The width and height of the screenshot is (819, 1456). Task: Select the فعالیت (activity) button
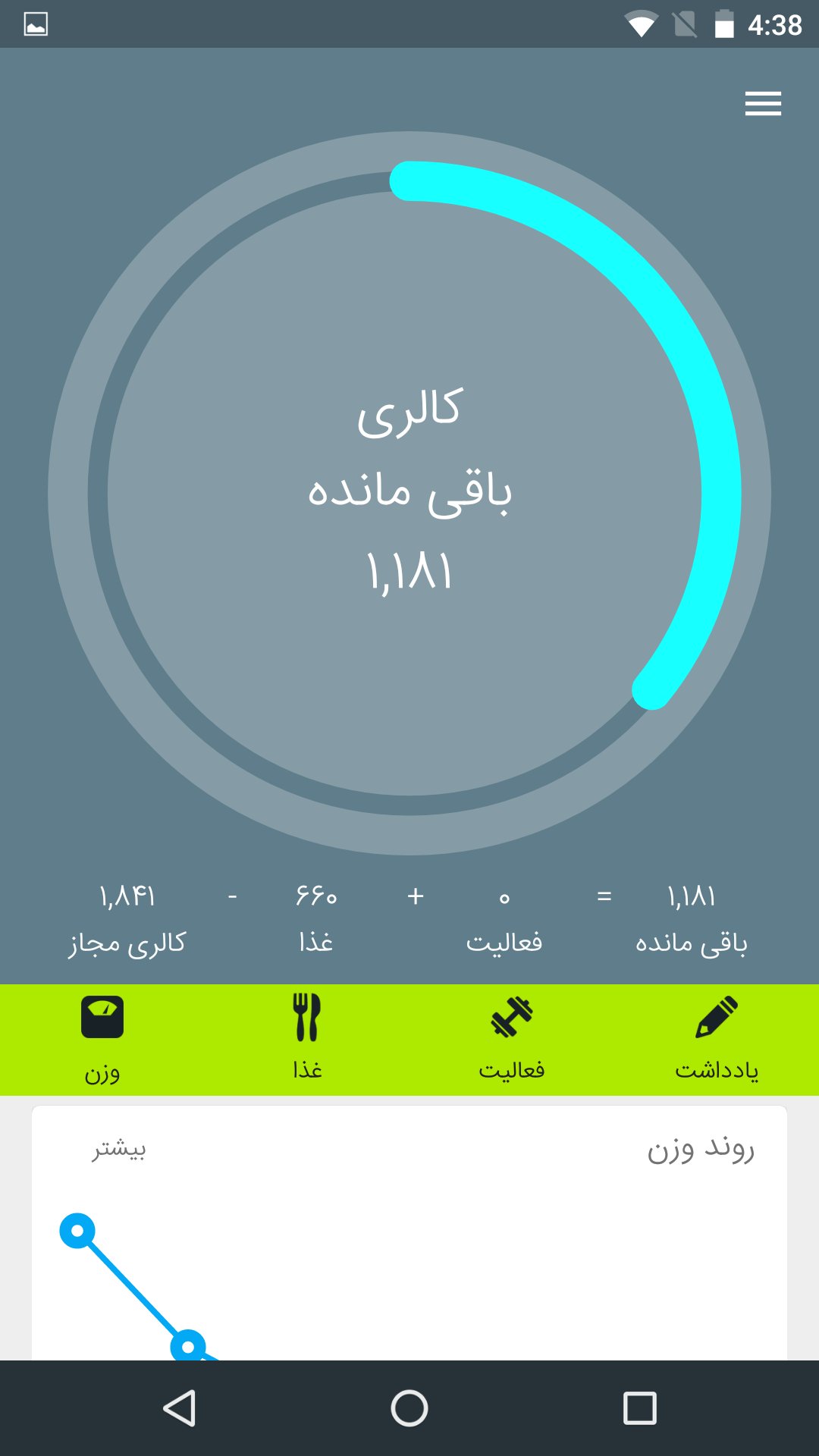click(x=512, y=1039)
